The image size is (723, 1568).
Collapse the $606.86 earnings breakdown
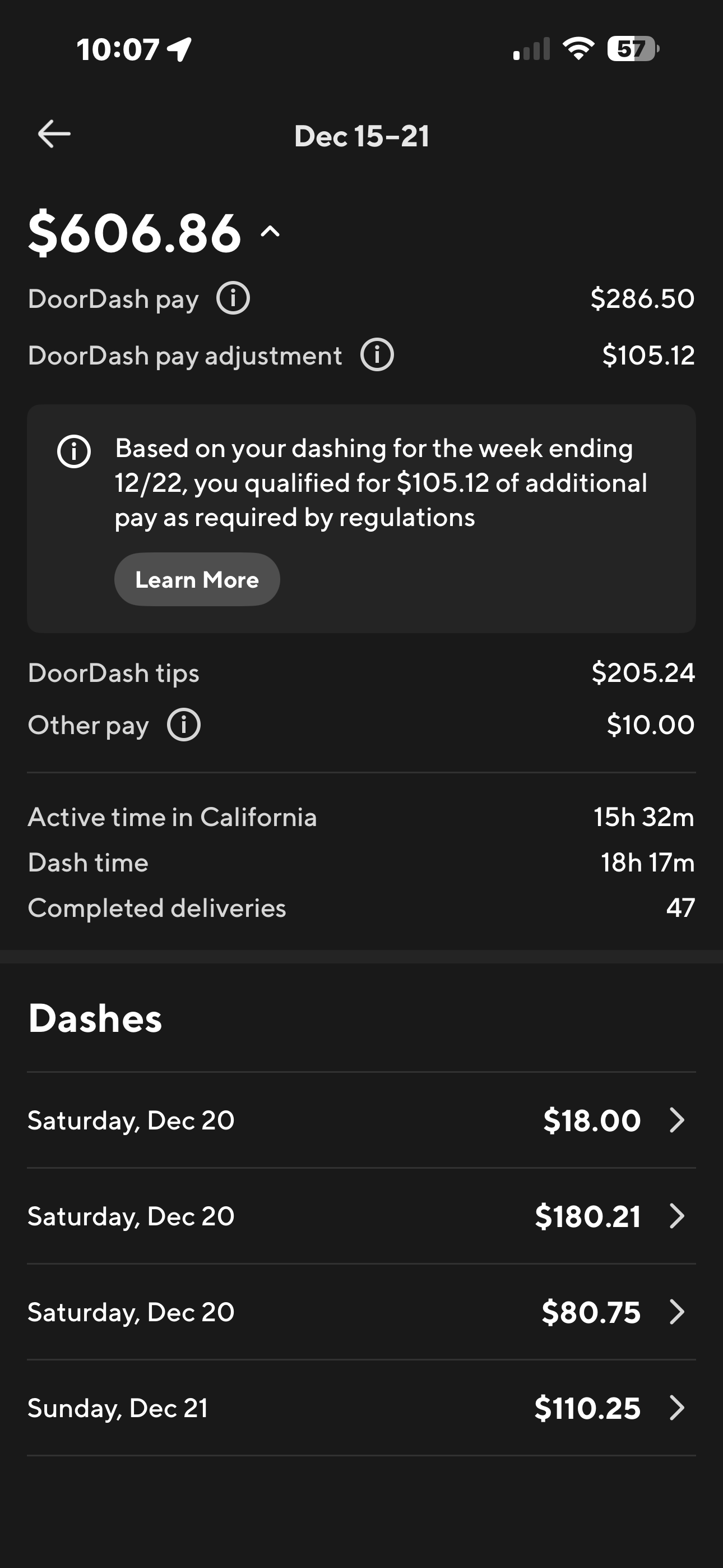coord(270,232)
